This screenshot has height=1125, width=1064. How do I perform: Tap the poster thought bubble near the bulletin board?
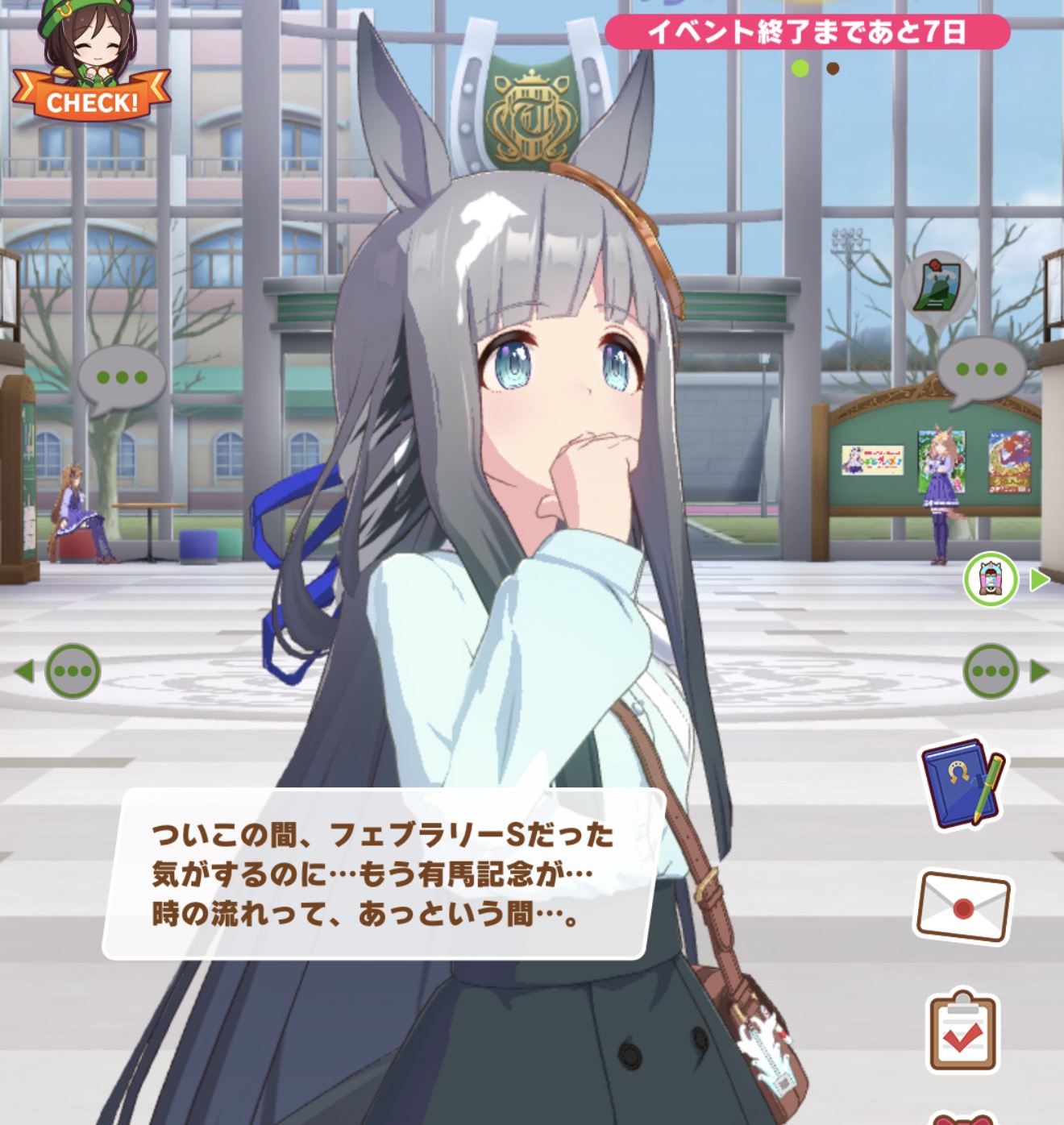pos(937,285)
